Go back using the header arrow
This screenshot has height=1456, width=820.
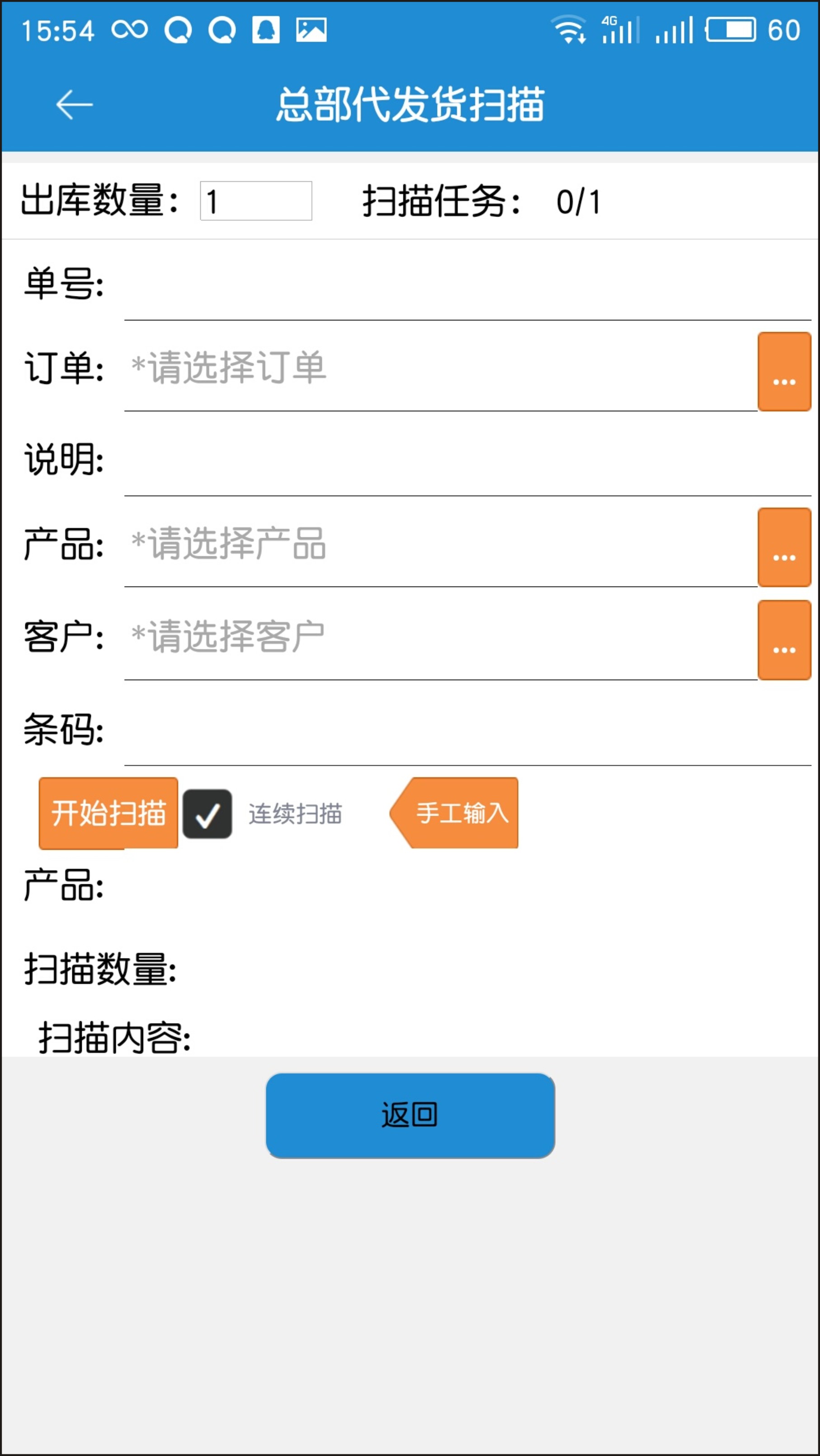(74, 105)
